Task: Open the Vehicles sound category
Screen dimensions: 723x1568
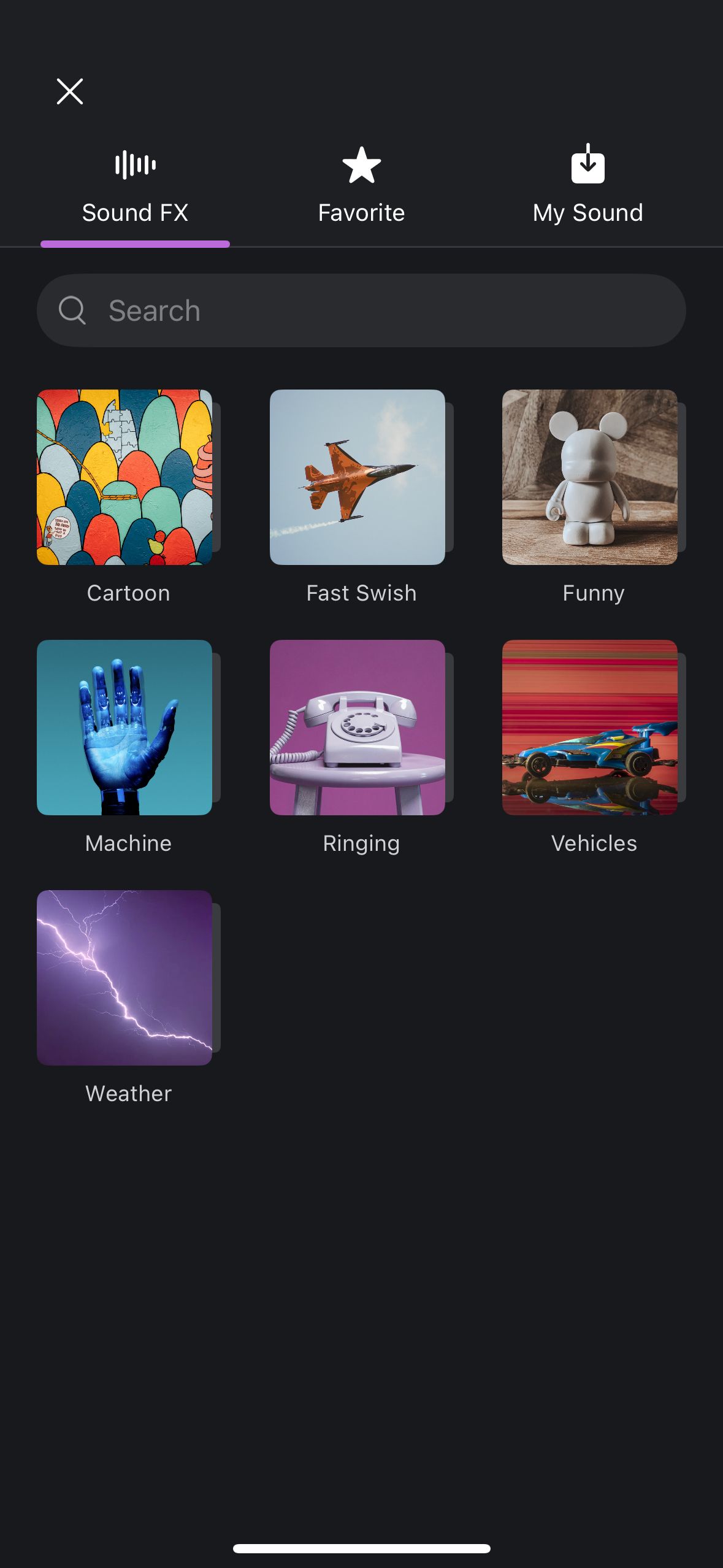Action: coord(590,728)
